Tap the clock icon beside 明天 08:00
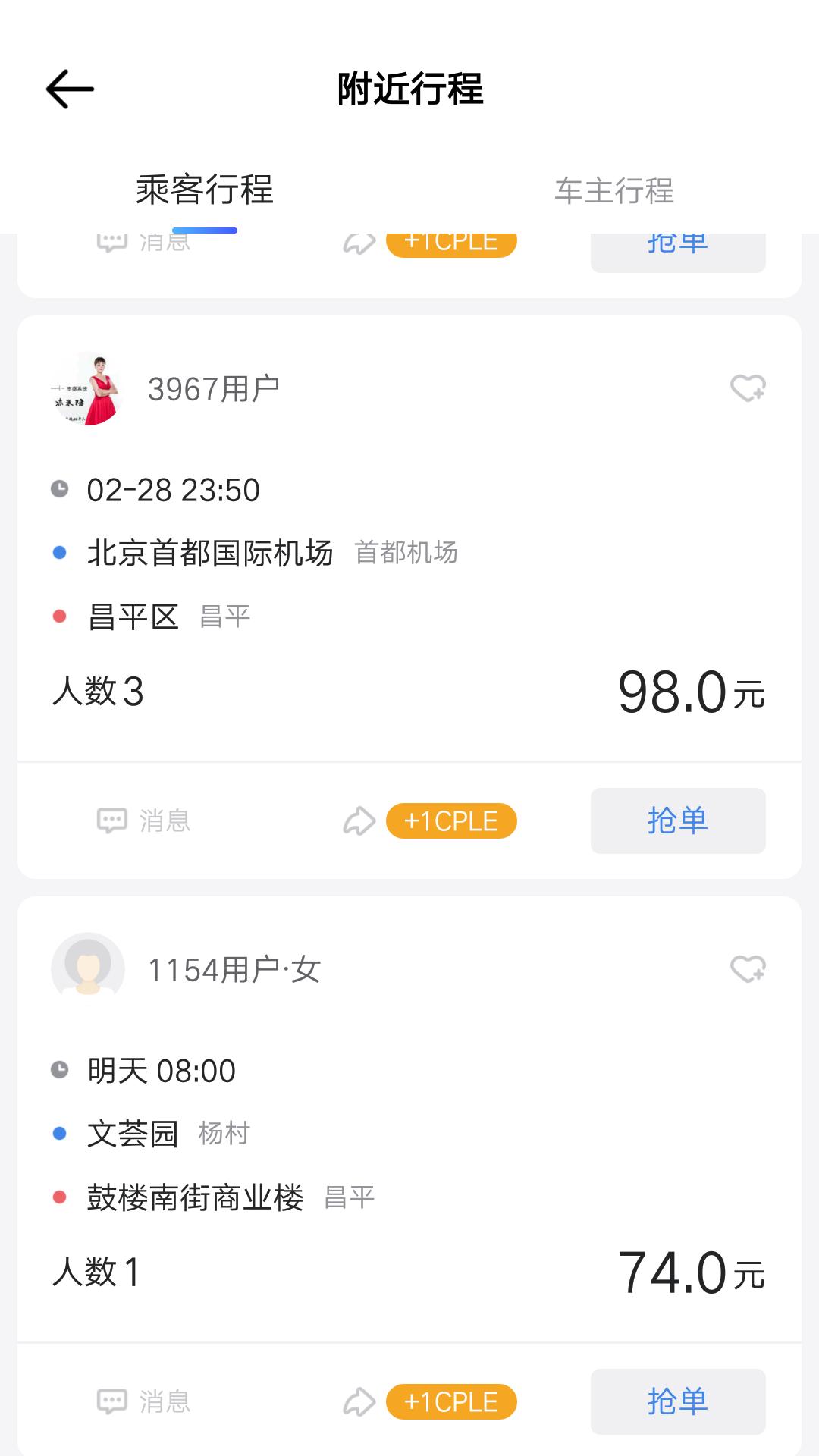The height and width of the screenshot is (1456, 819). (x=61, y=1070)
